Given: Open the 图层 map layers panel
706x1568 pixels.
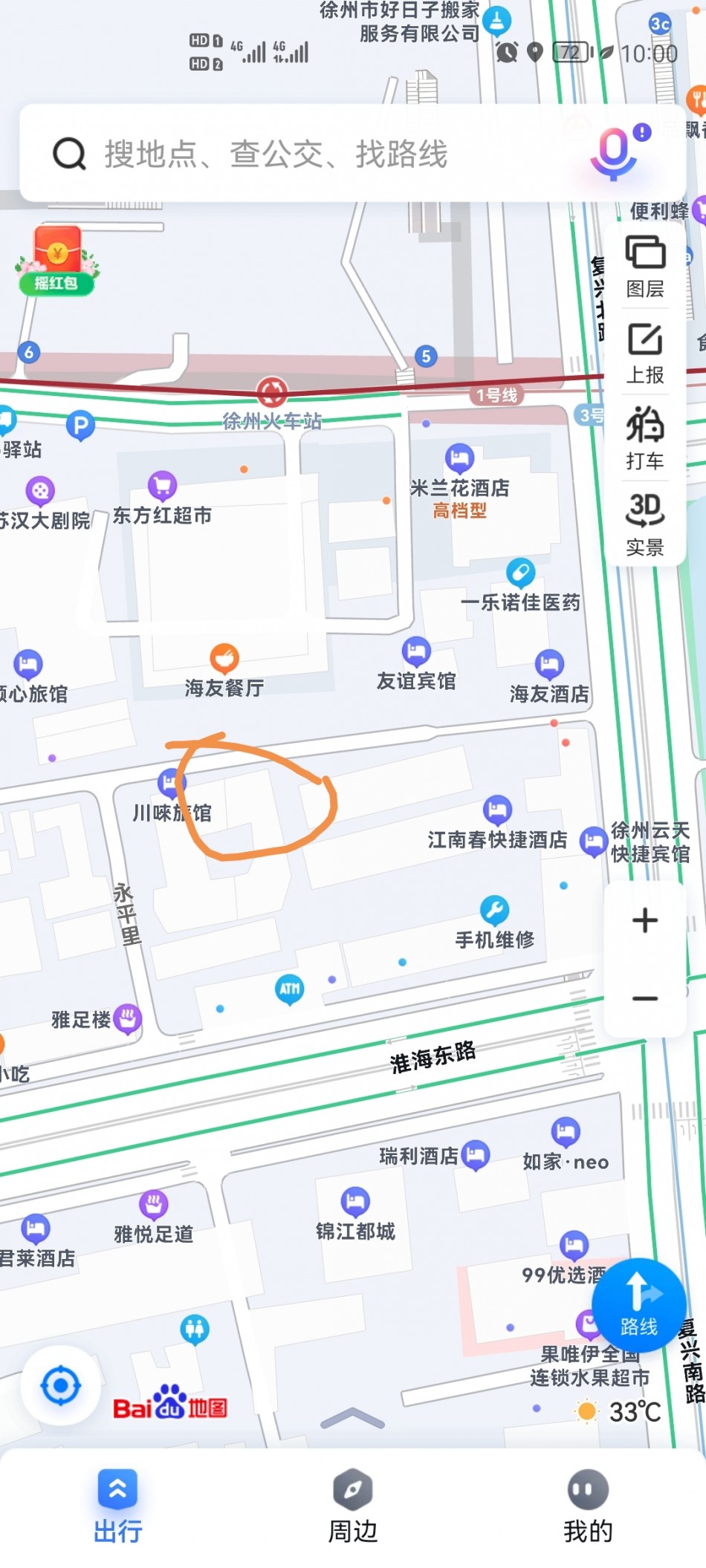Looking at the screenshot, I should [645, 267].
